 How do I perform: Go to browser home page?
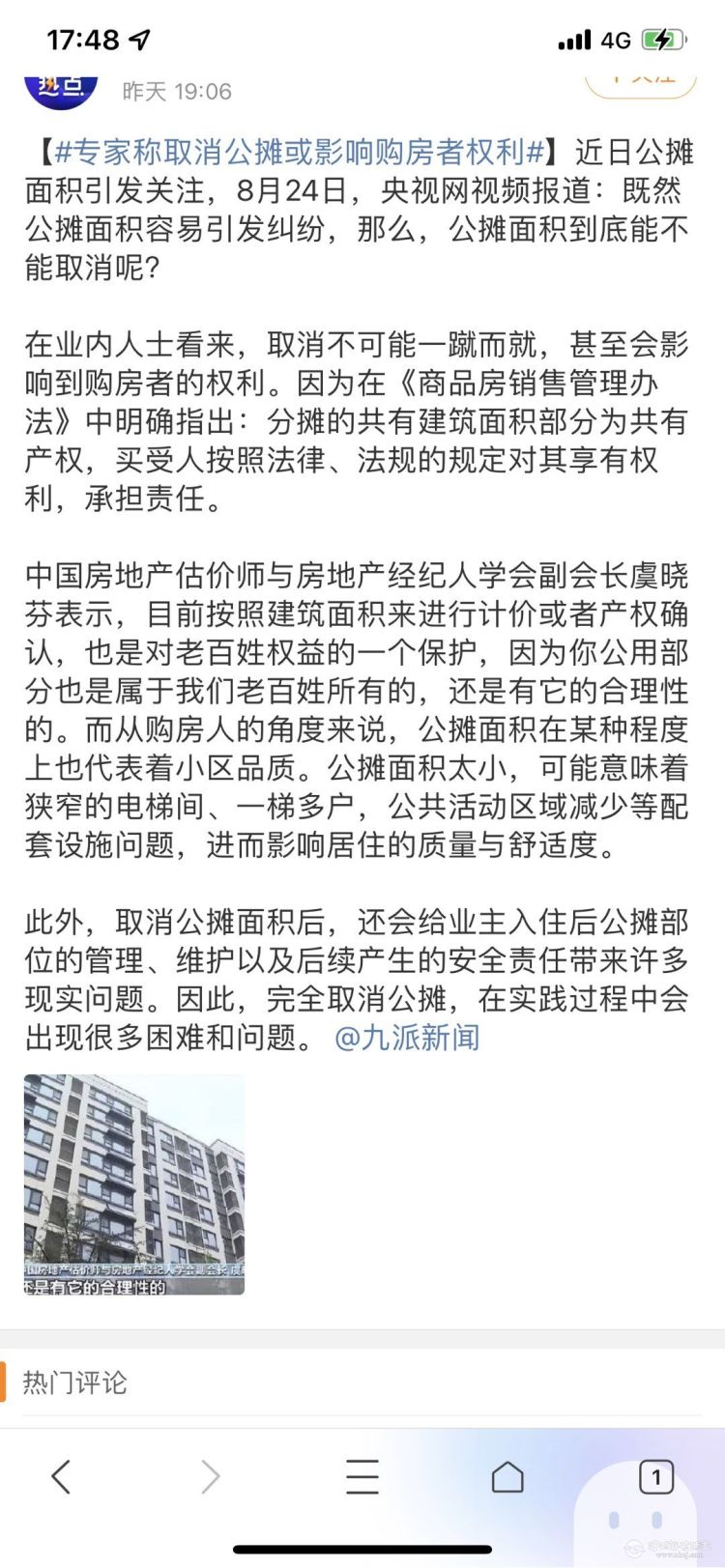coord(507,1476)
